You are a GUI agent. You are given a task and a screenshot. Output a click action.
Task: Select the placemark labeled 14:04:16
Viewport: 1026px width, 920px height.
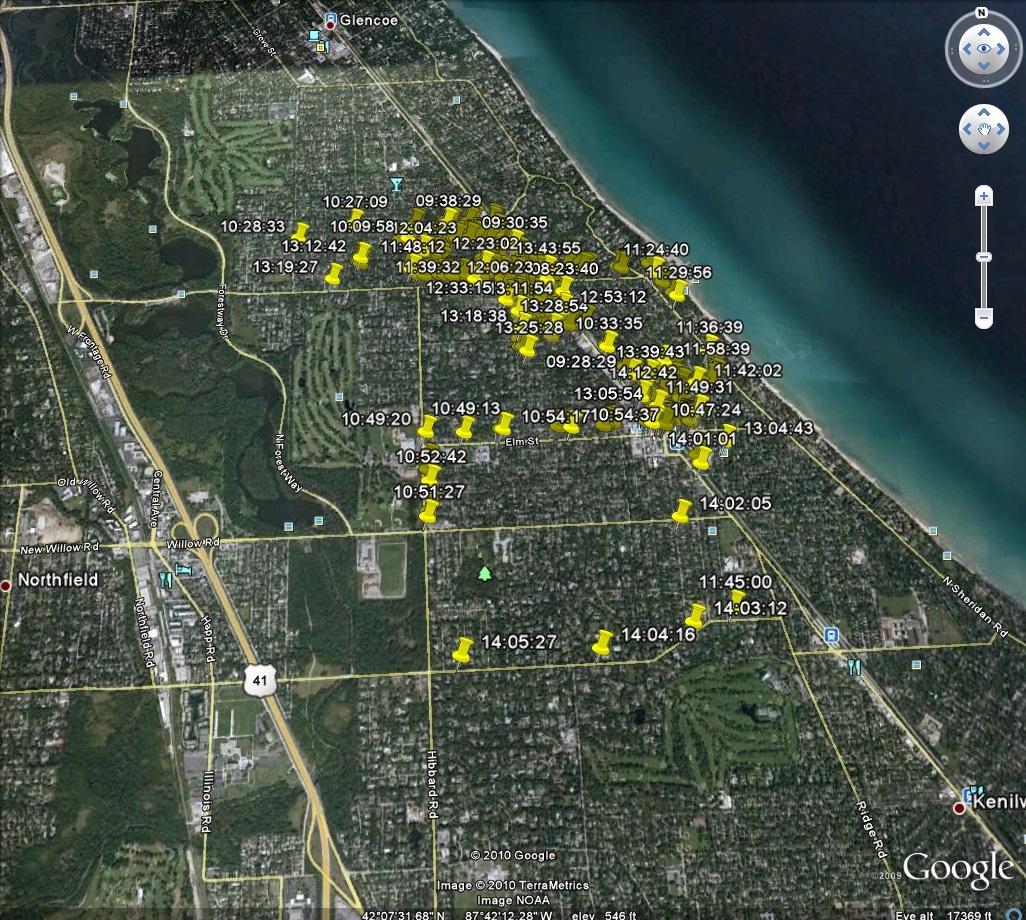point(602,645)
